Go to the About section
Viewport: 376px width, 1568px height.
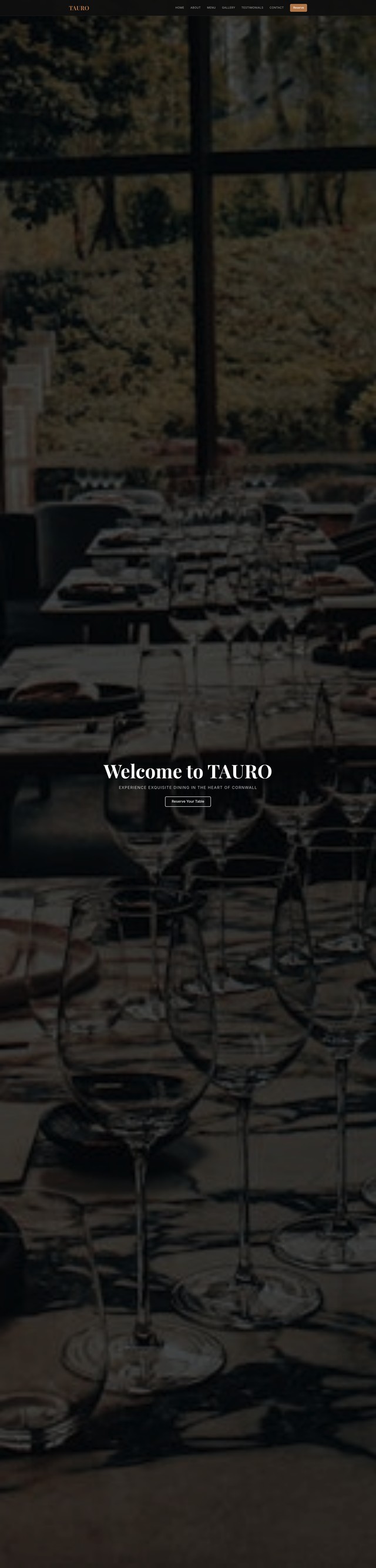195,8
